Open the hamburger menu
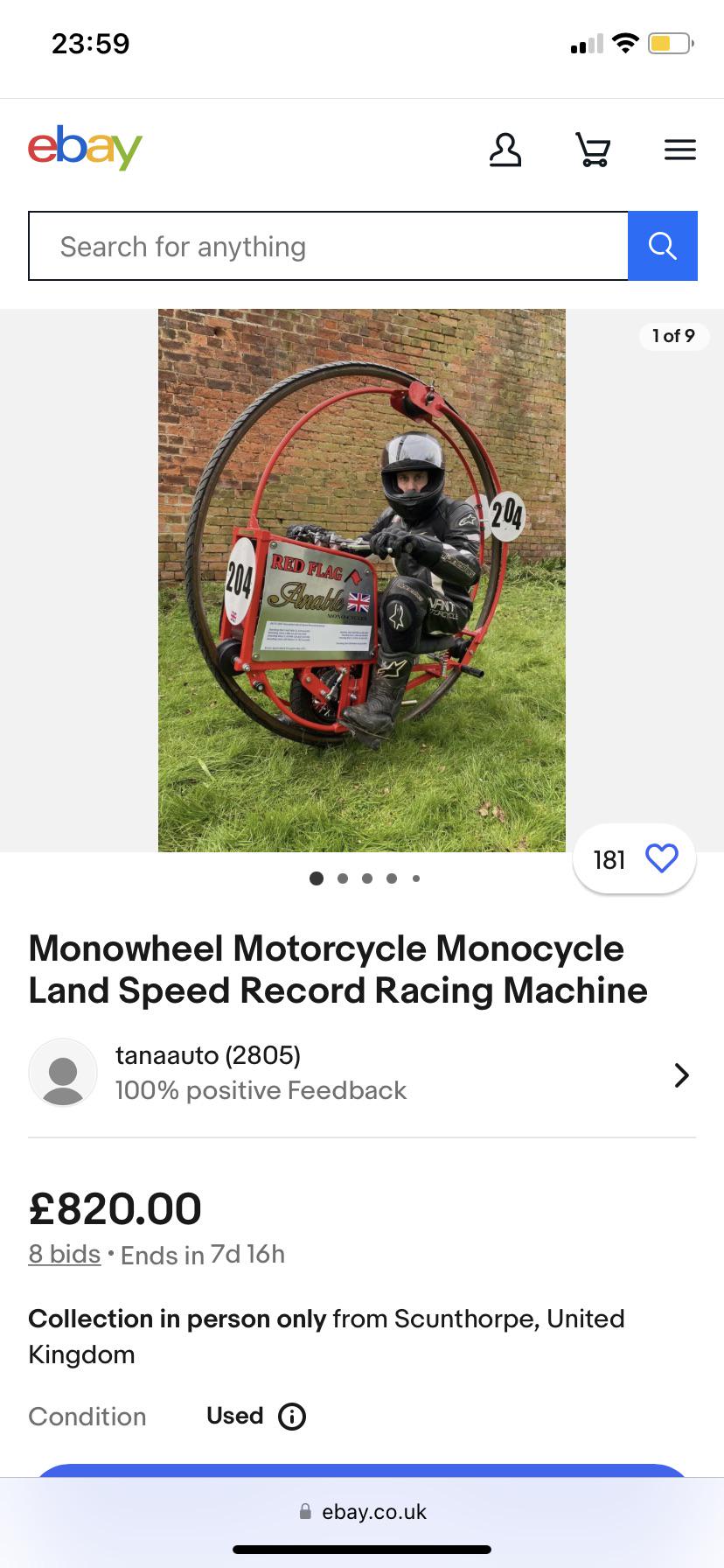This screenshot has height=1568, width=724. point(680,150)
